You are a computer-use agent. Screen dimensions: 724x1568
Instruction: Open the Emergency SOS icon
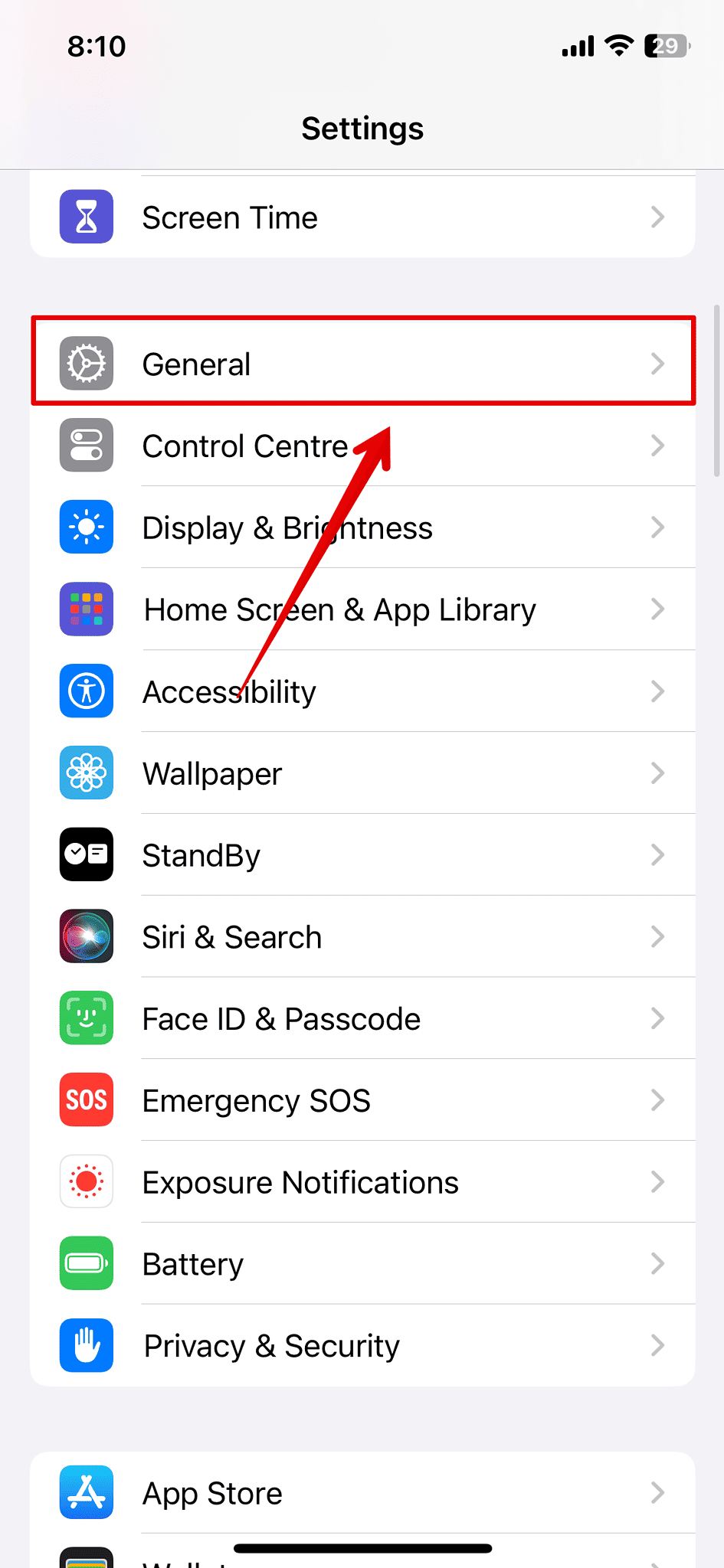click(86, 1099)
